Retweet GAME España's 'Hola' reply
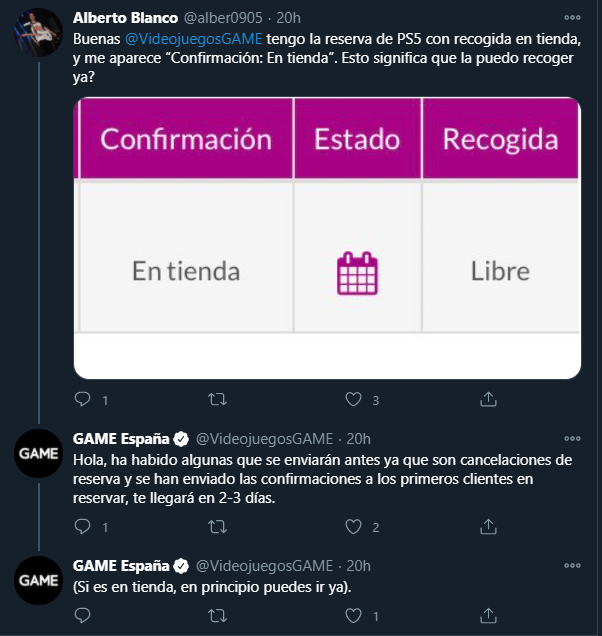 click(x=216, y=526)
